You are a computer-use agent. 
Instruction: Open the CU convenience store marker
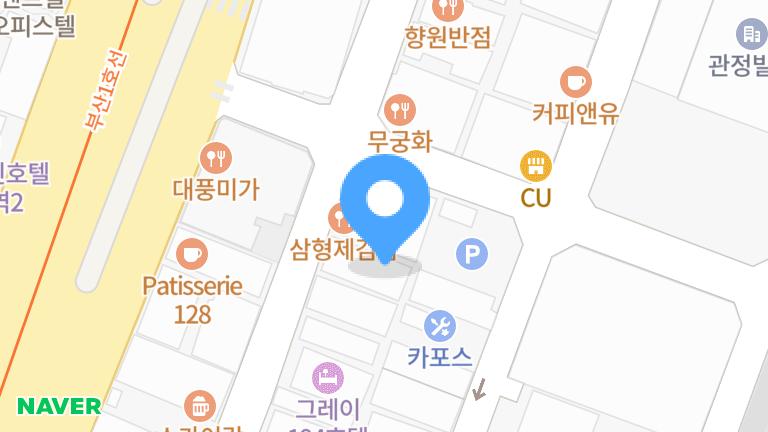[x=536, y=165]
